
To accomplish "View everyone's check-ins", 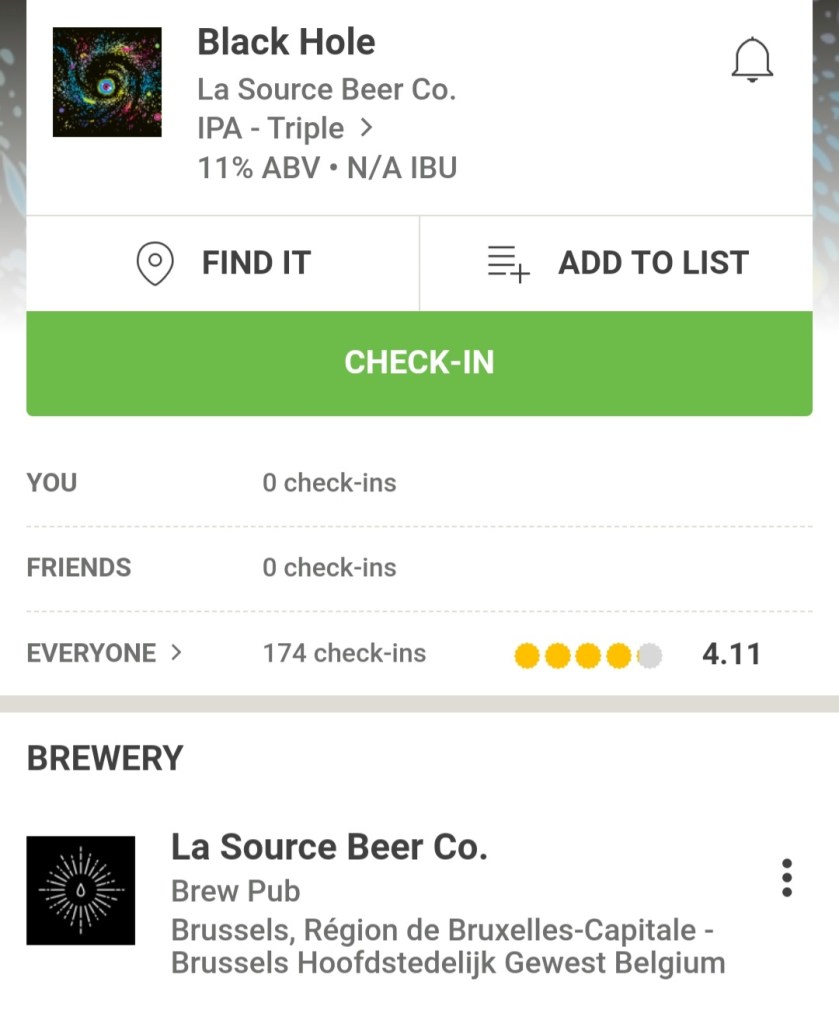I will point(105,654).
